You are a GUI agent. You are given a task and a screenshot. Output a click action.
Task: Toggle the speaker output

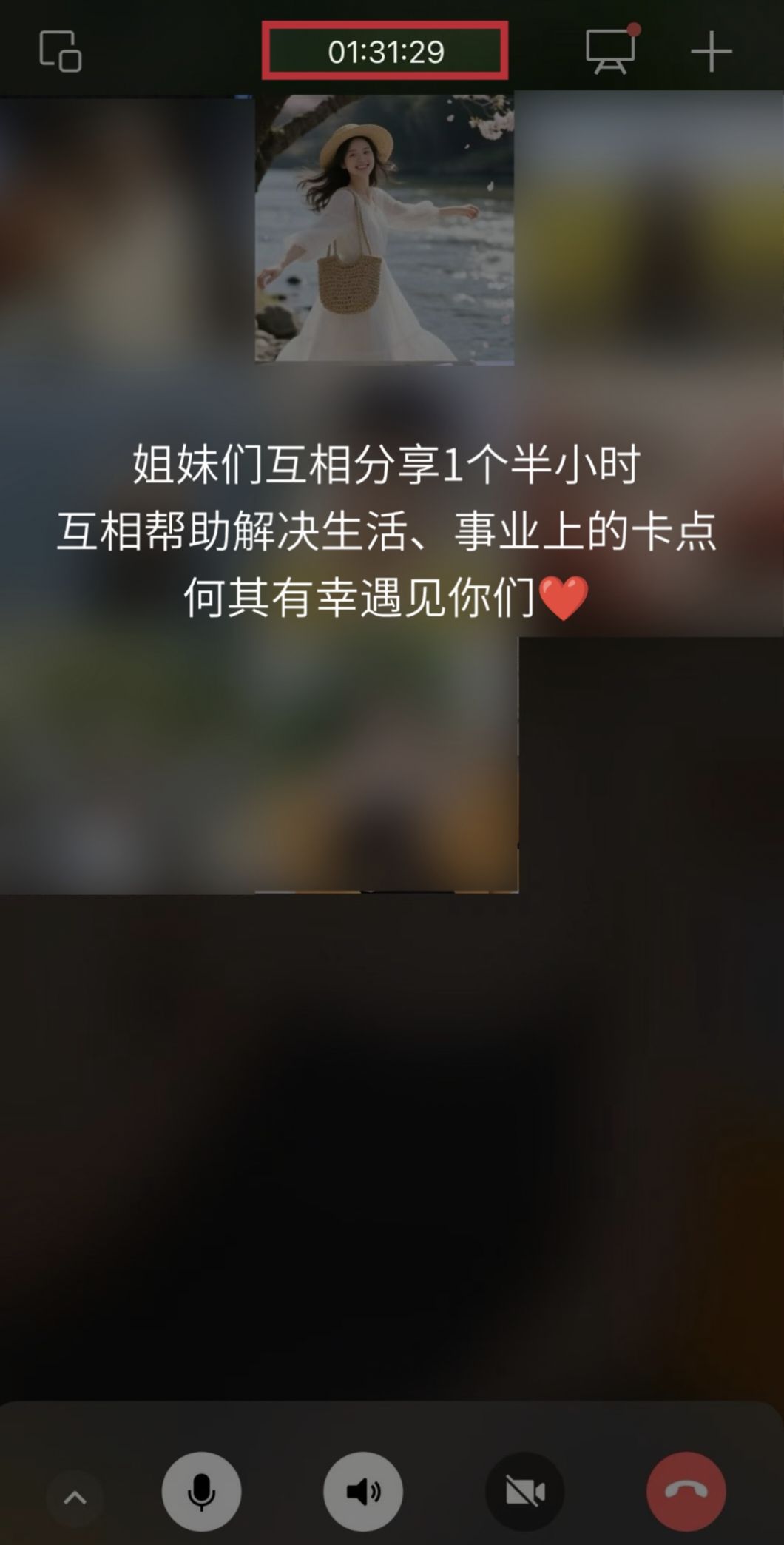(363, 1492)
